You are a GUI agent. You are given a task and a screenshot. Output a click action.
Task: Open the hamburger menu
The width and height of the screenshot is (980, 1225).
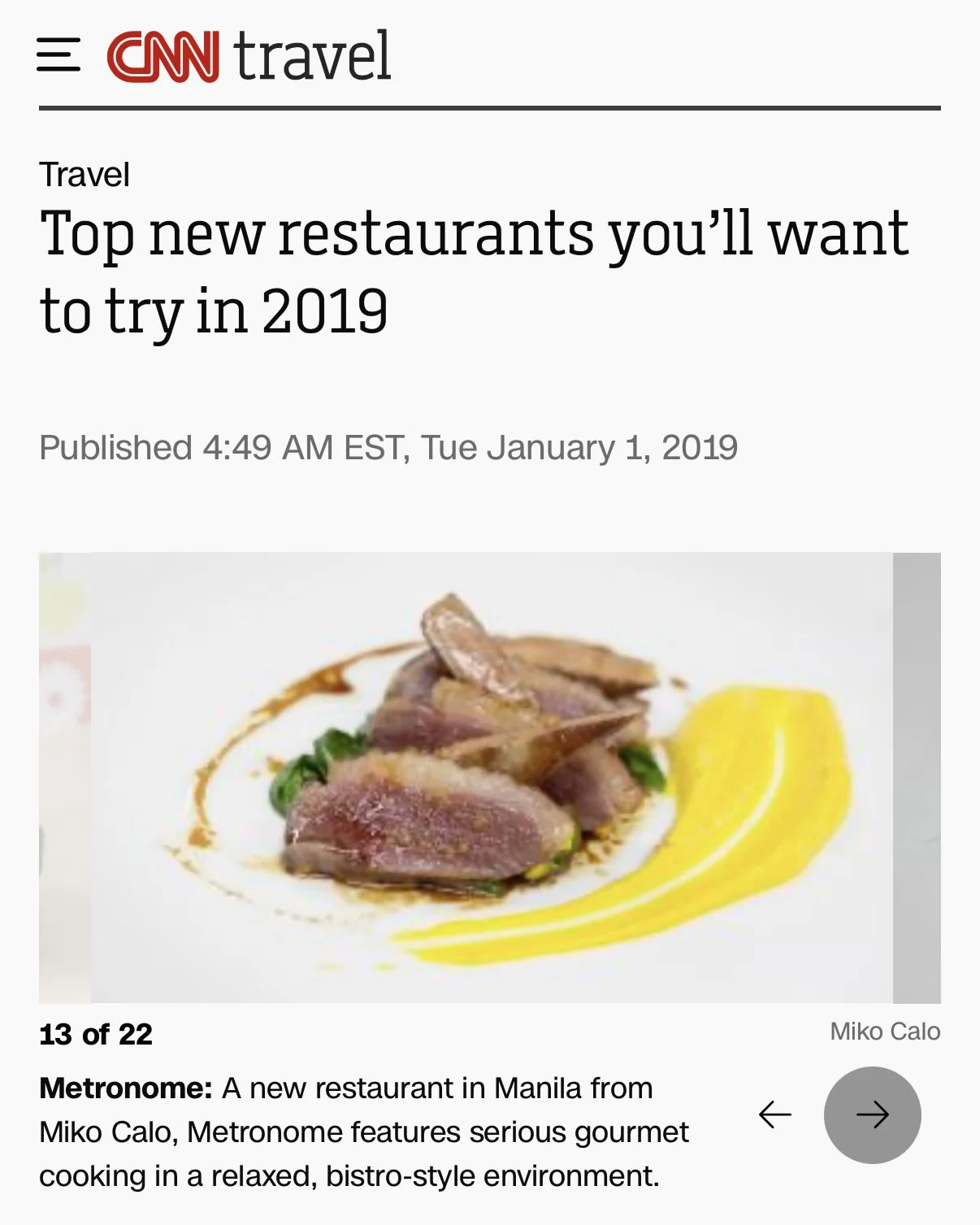(x=59, y=55)
